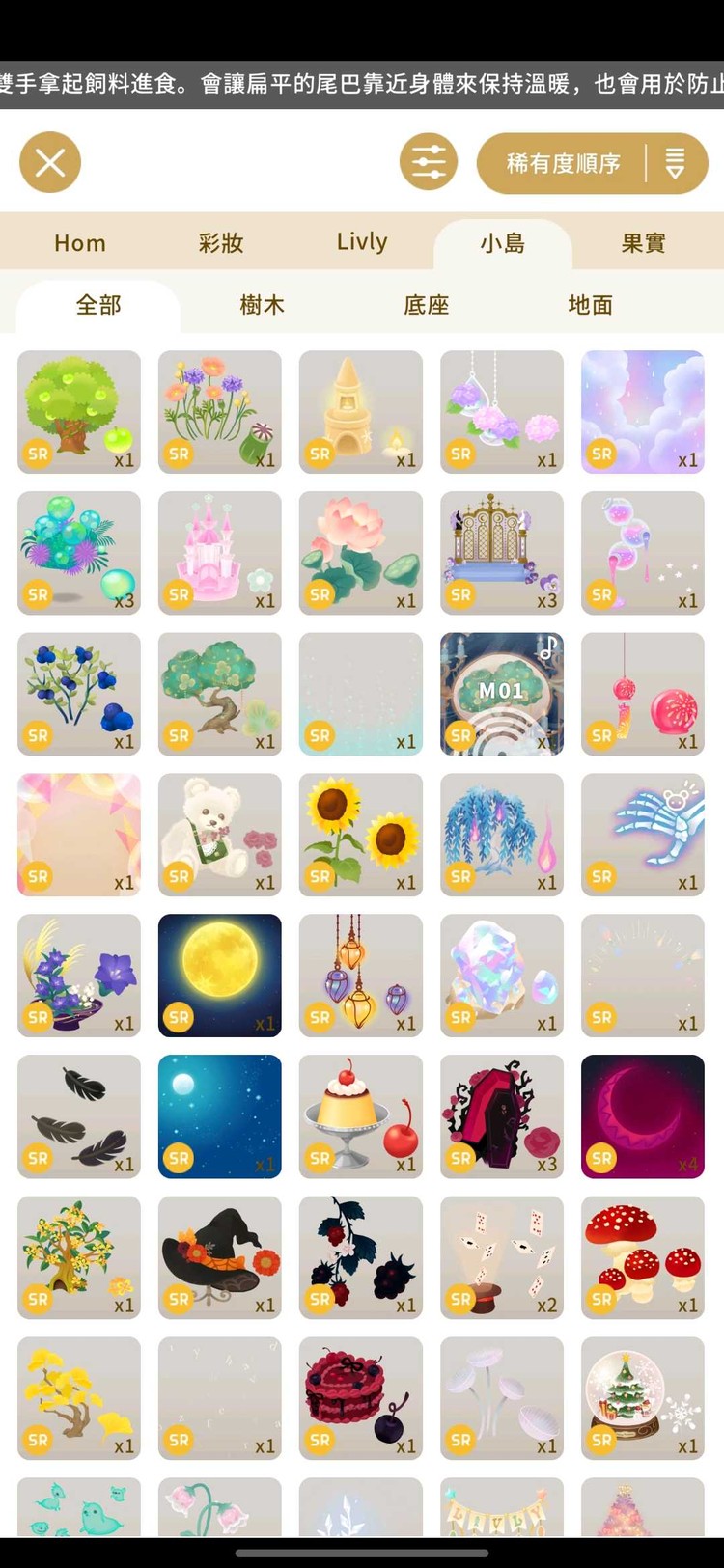Close the inventory screen
This screenshot has width=724, height=1568.
(50, 162)
